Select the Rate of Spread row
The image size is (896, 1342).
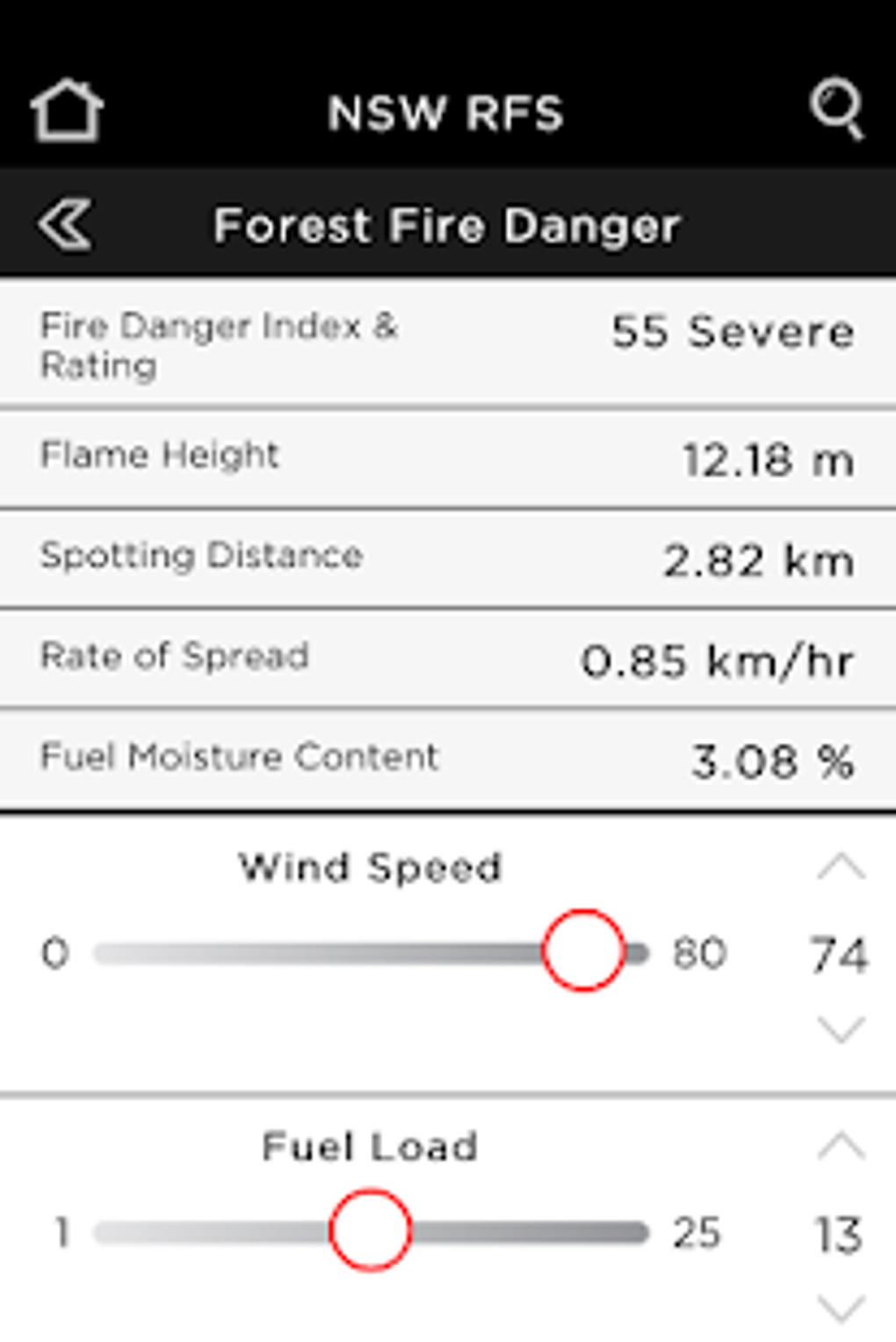coord(448,659)
